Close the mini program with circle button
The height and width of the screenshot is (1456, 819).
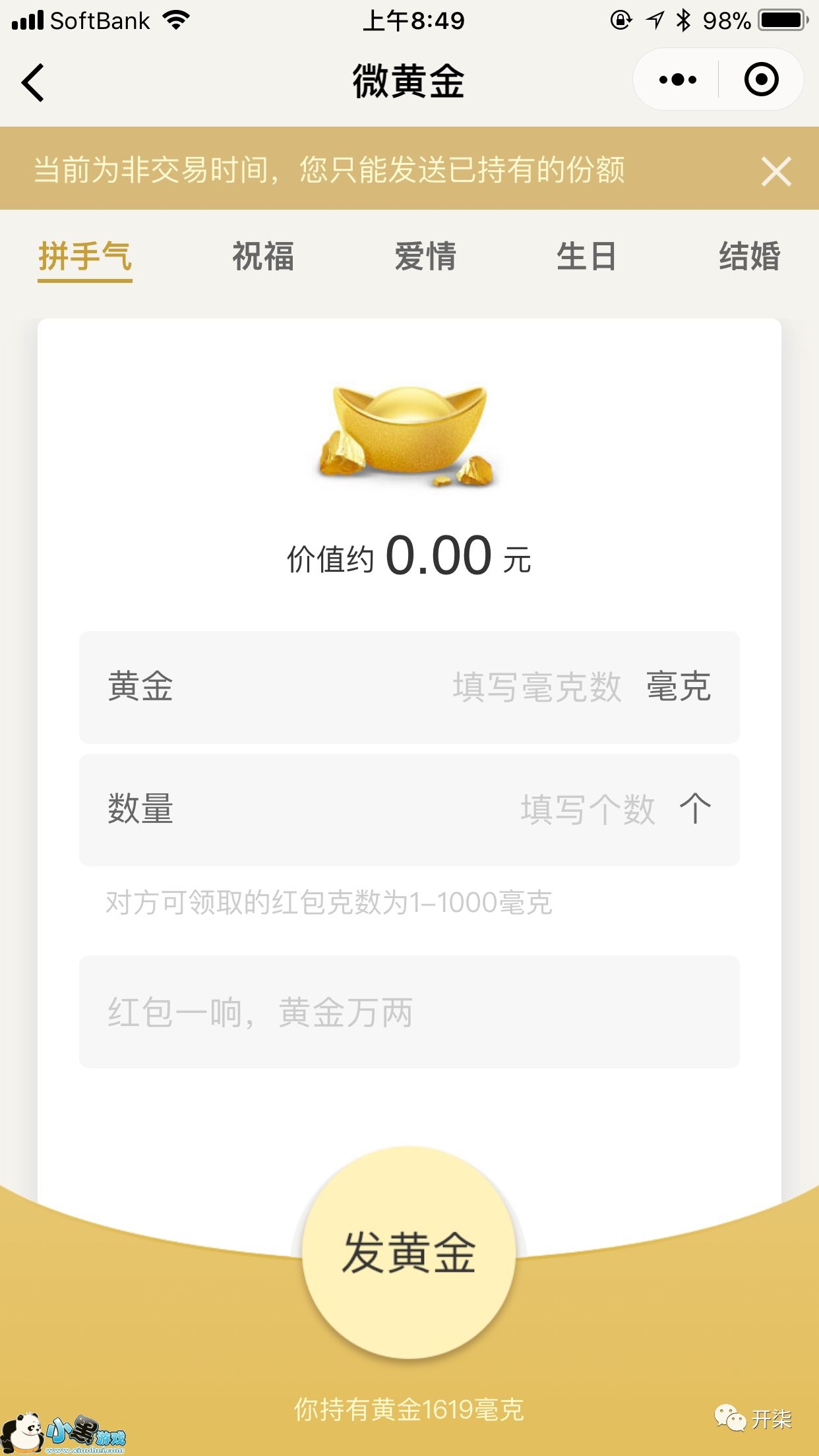click(x=761, y=80)
